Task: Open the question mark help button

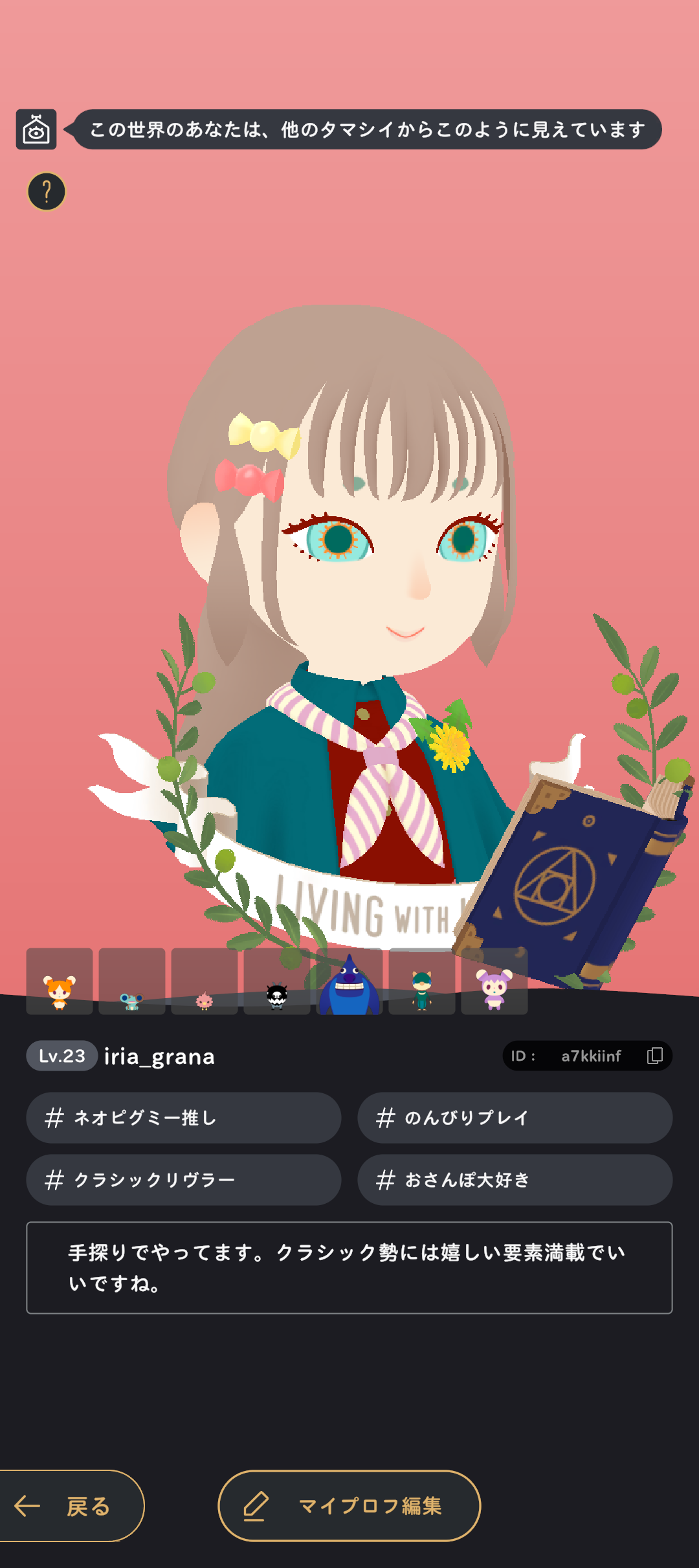Action: click(x=46, y=191)
